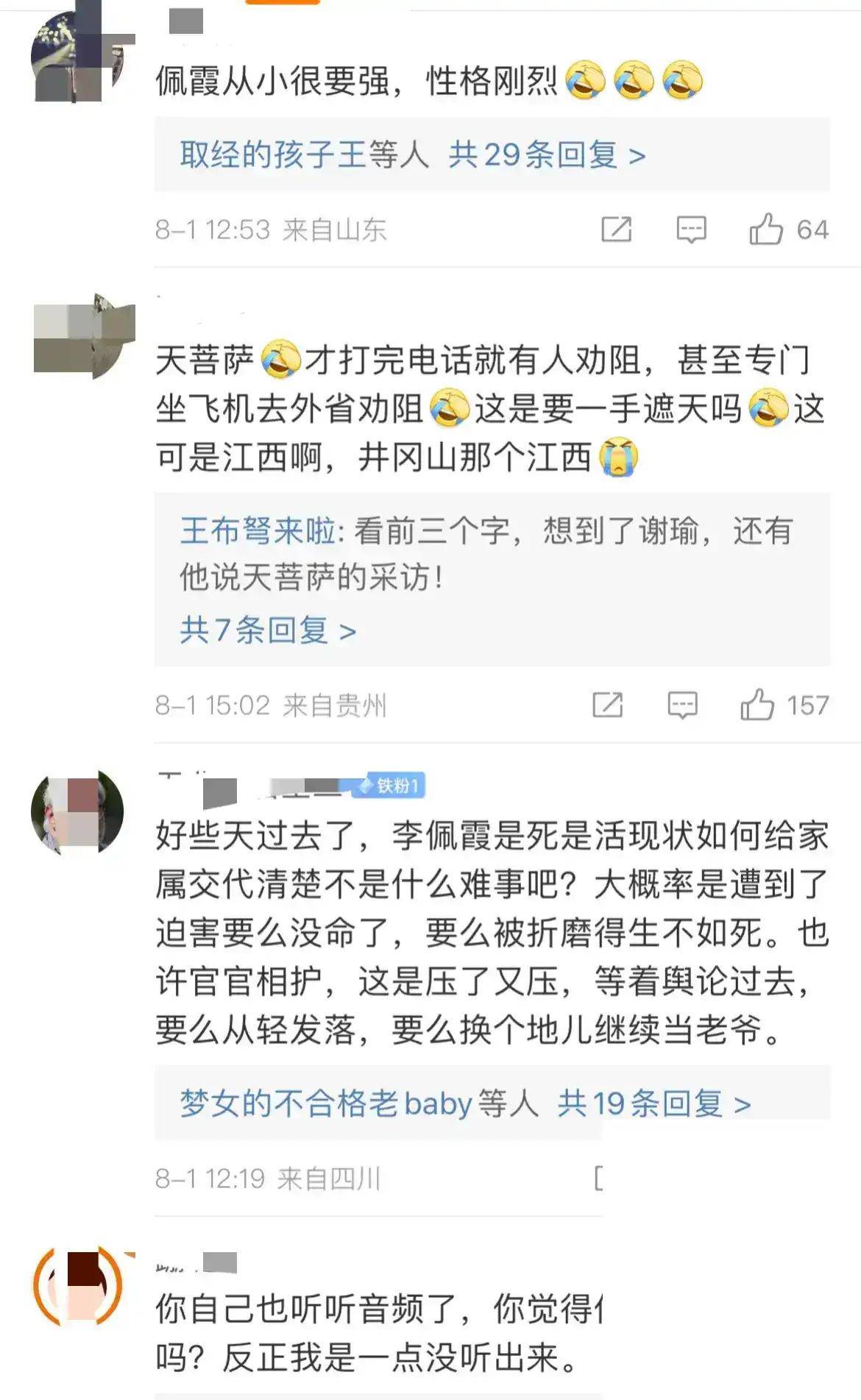Open 梦女的不合格老baby user profile
861x1400 pixels.
[x=325, y=1104]
